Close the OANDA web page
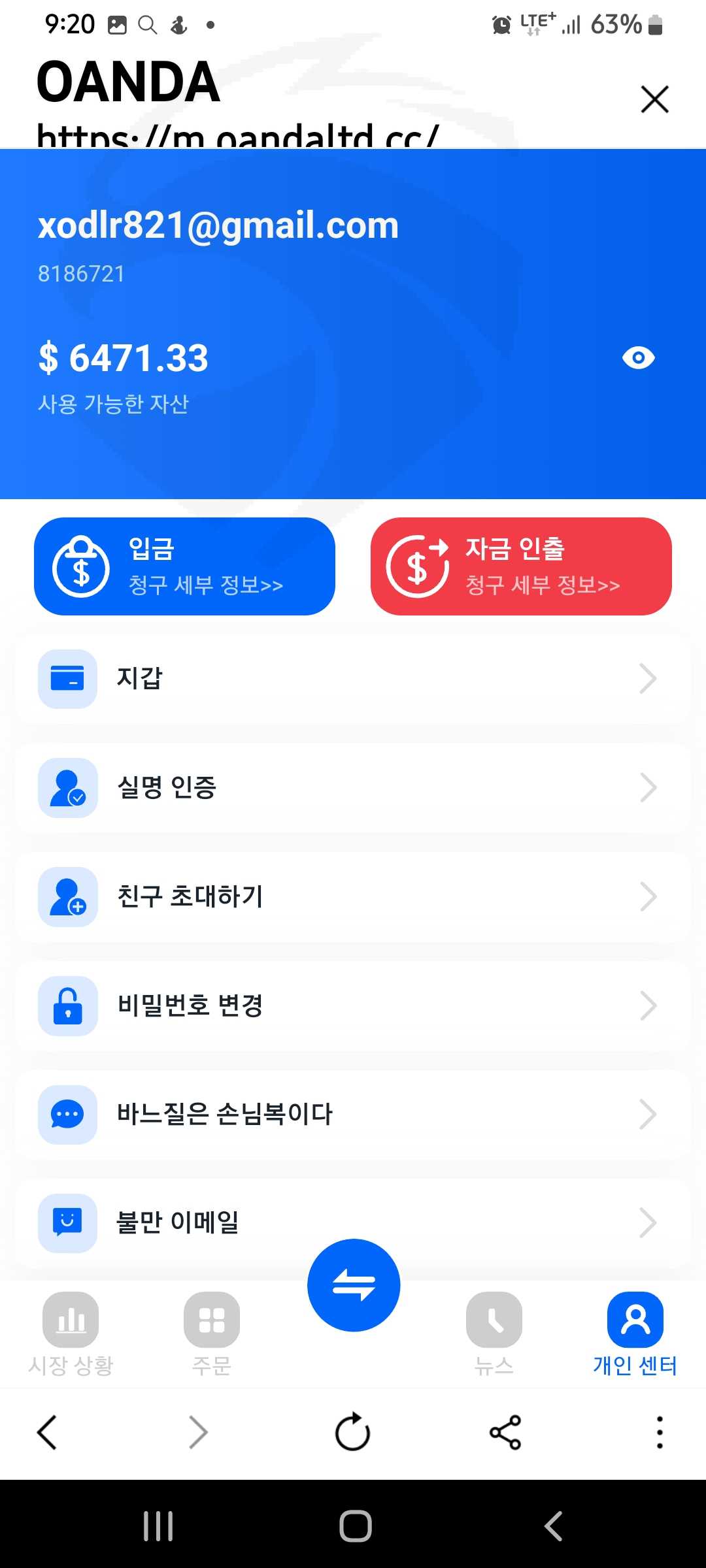 pyautogui.click(x=654, y=99)
